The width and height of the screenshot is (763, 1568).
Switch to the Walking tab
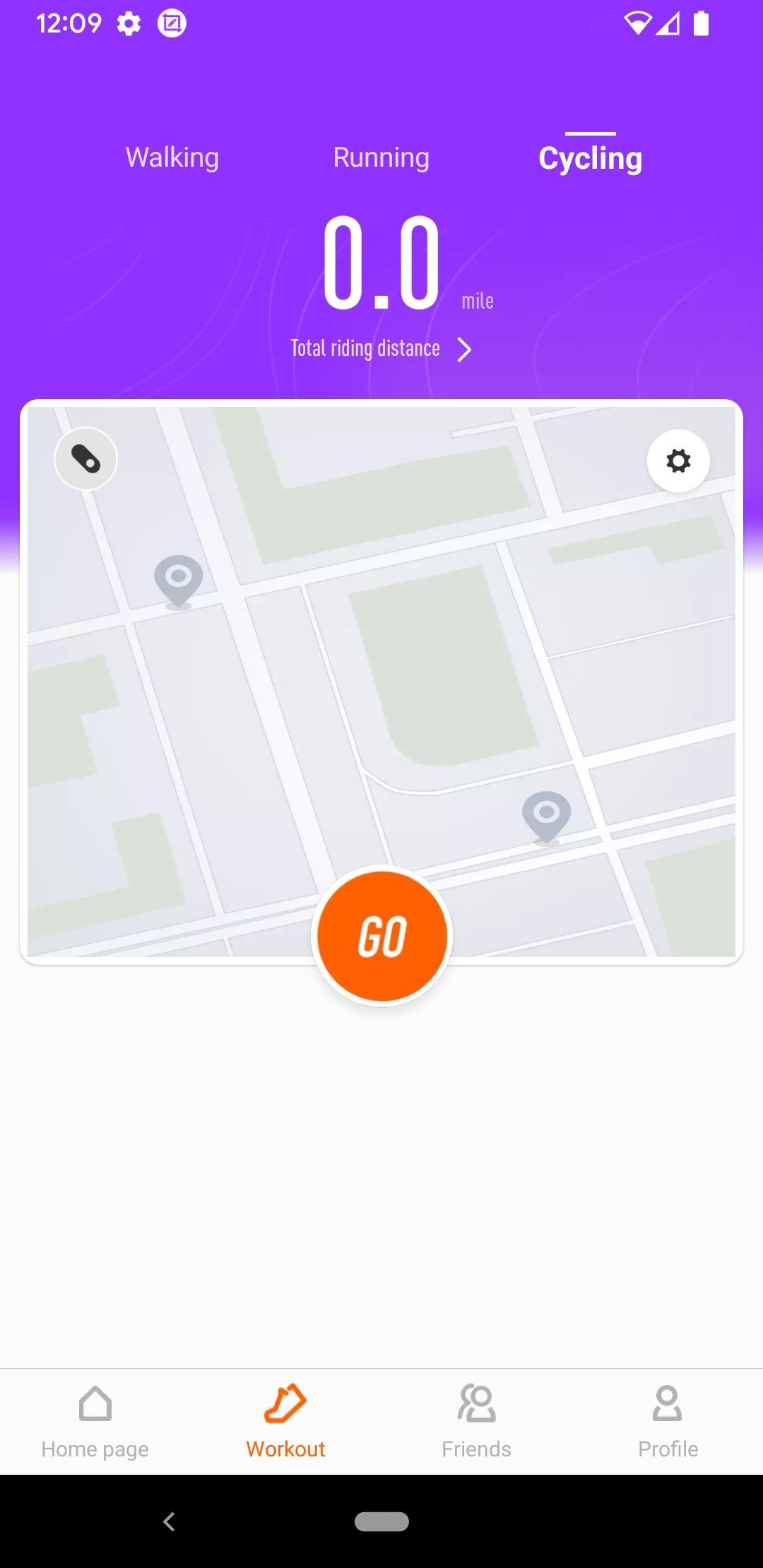[x=172, y=158]
